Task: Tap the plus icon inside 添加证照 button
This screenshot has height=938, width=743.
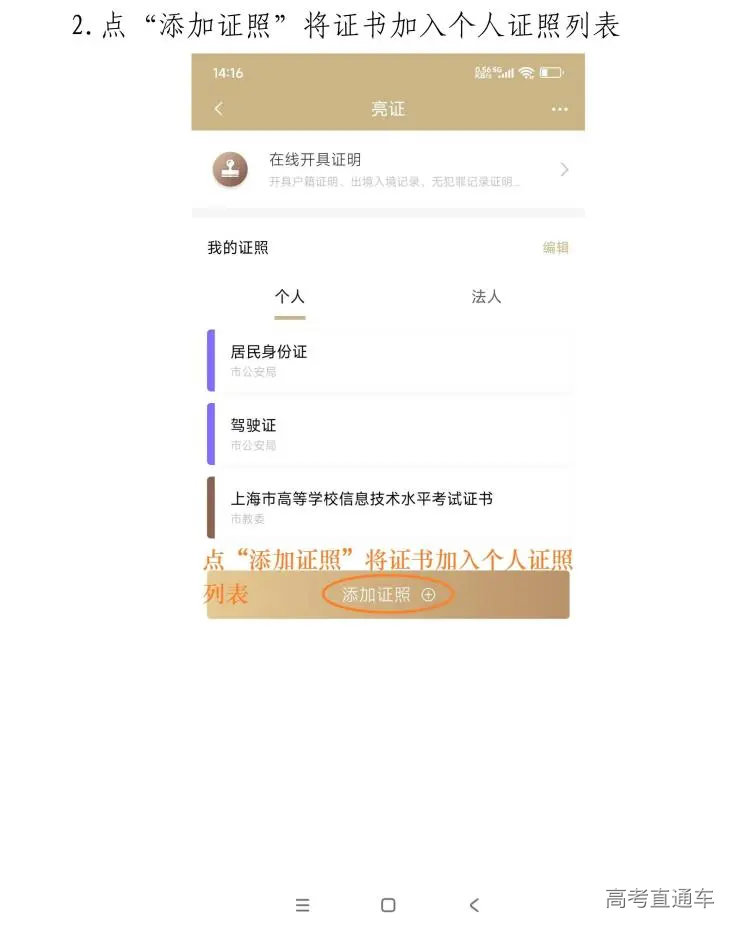Action: (x=429, y=594)
